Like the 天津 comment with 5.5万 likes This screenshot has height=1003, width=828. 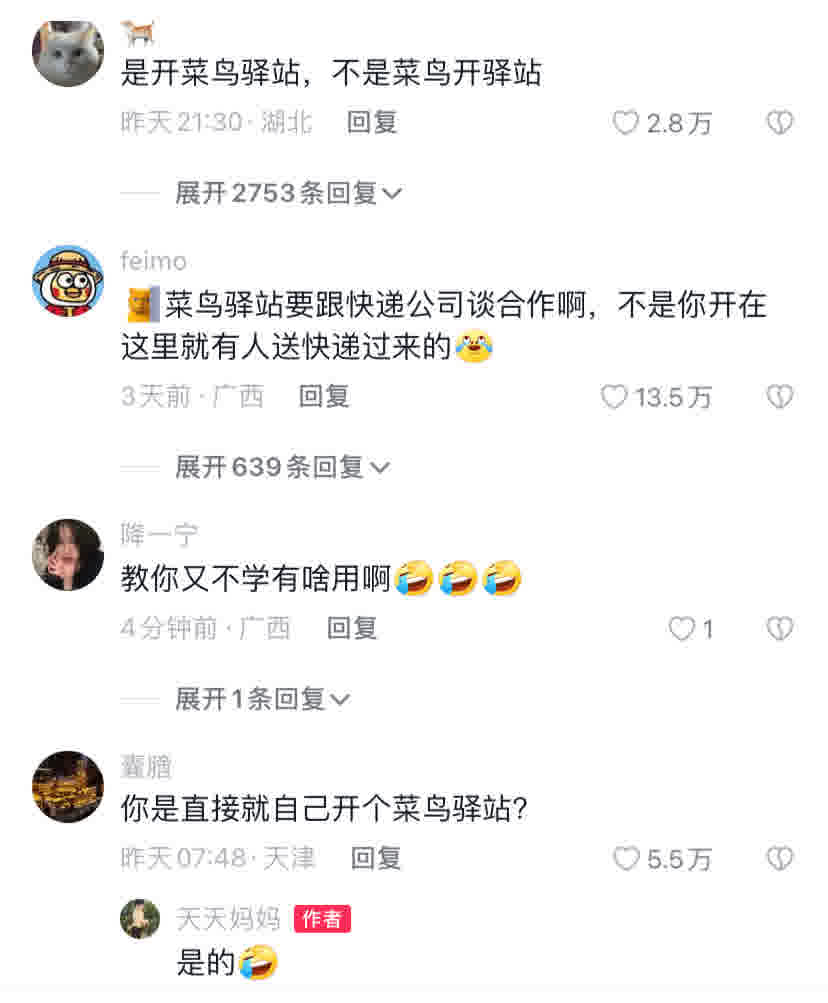626,858
